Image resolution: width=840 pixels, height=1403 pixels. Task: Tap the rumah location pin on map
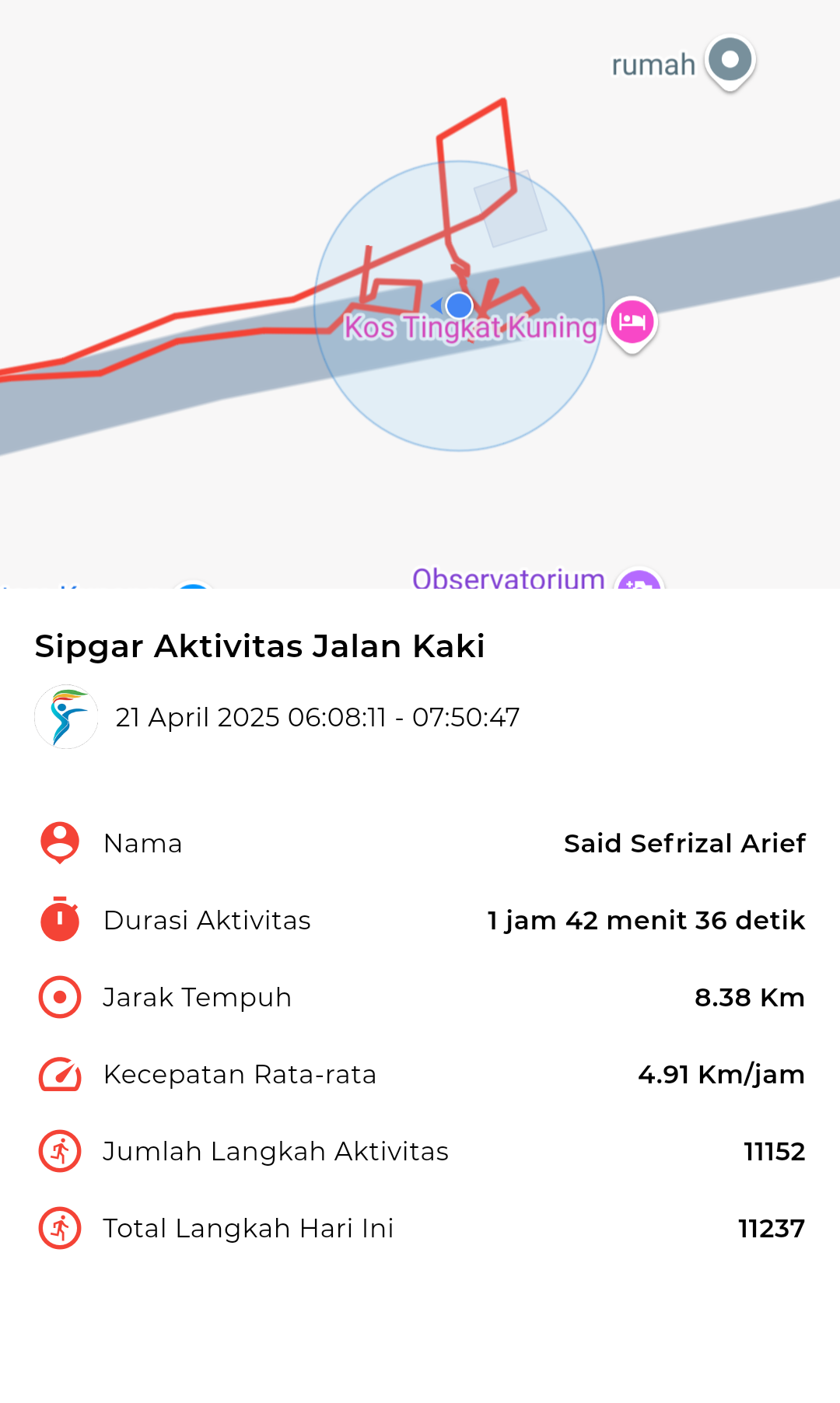pos(730,61)
